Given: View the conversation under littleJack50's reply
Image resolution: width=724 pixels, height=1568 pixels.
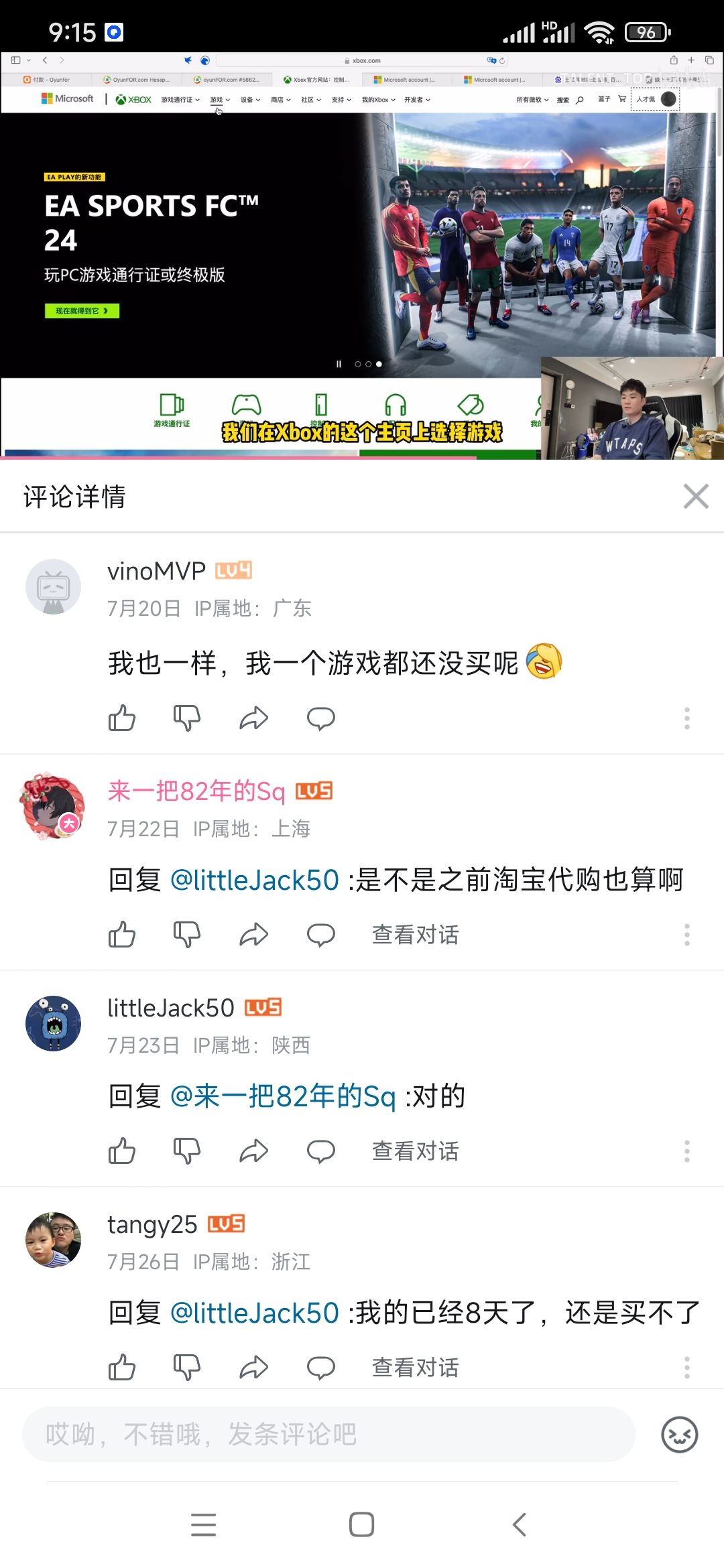Looking at the screenshot, I should coord(415,1151).
